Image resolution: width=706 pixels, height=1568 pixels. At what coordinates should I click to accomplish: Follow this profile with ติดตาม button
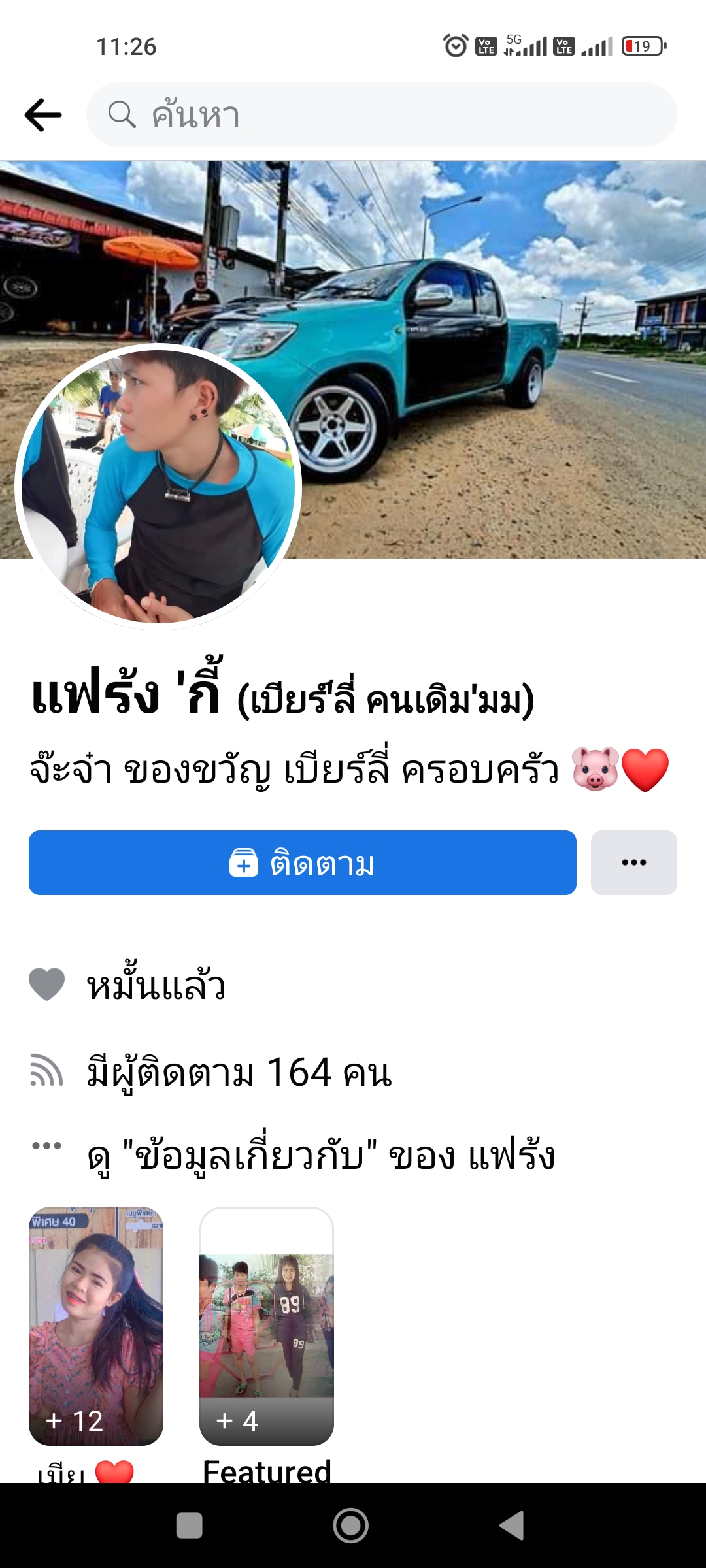[x=302, y=862]
